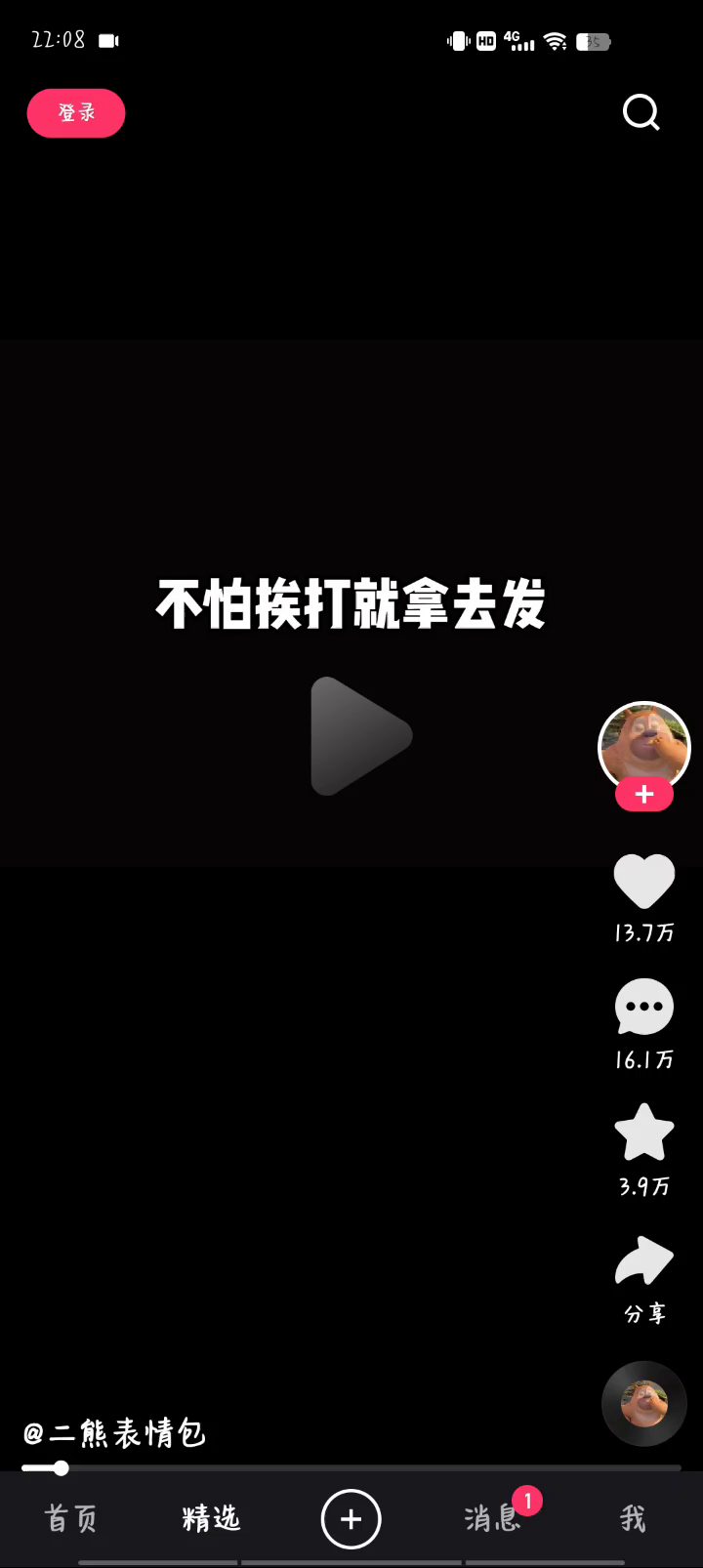Switch to the 首页 tab

[x=71, y=1519]
